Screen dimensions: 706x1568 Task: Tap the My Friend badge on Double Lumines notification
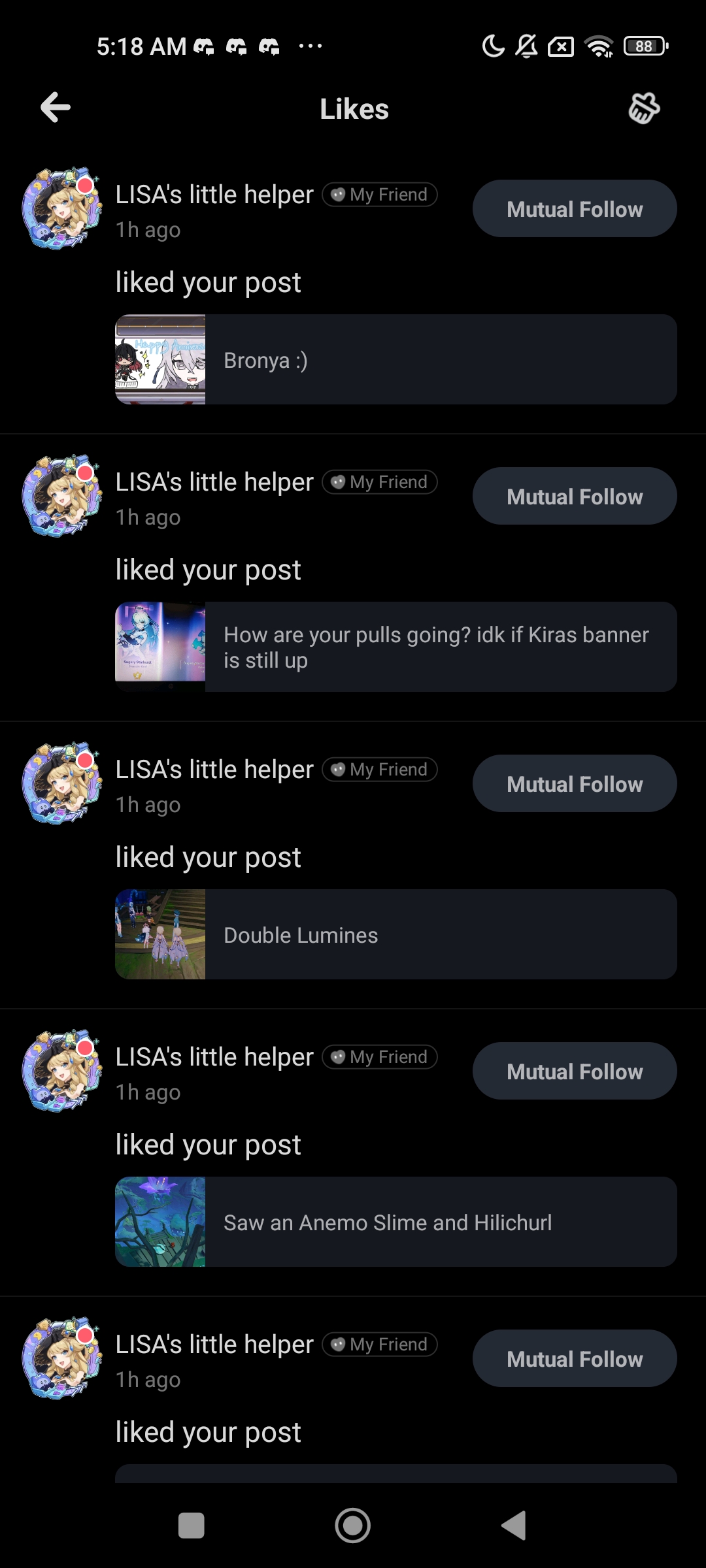[x=379, y=769]
